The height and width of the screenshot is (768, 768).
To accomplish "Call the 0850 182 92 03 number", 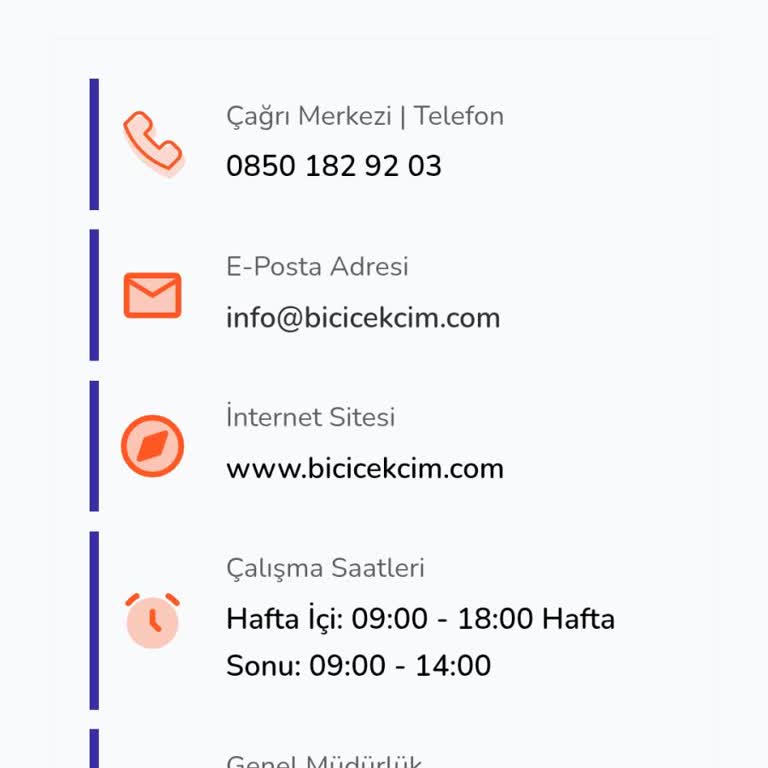I will pyautogui.click(x=333, y=166).
